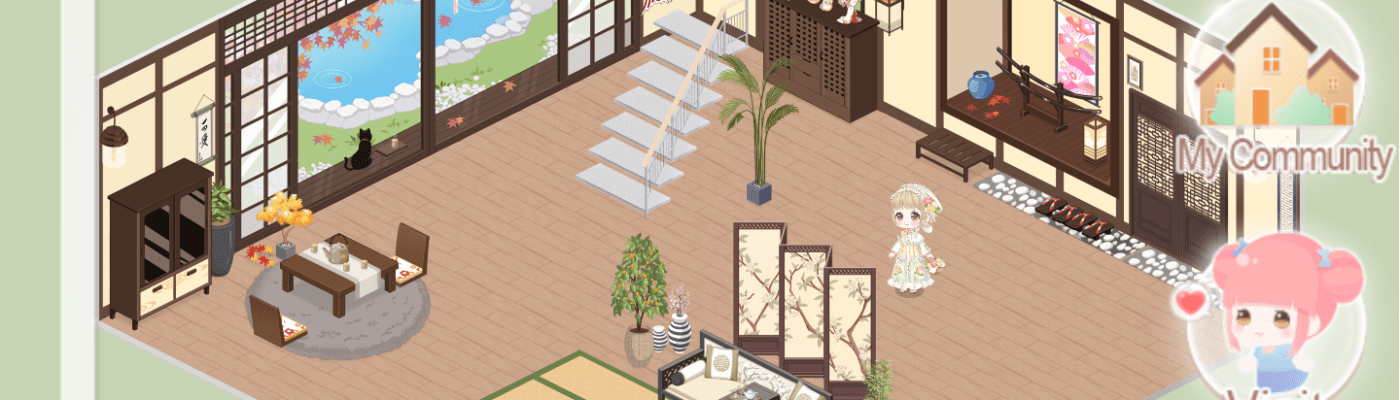Open the My Community button
The width and height of the screenshot is (1400, 400).
pyautogui.click(x=1282, y=88)
